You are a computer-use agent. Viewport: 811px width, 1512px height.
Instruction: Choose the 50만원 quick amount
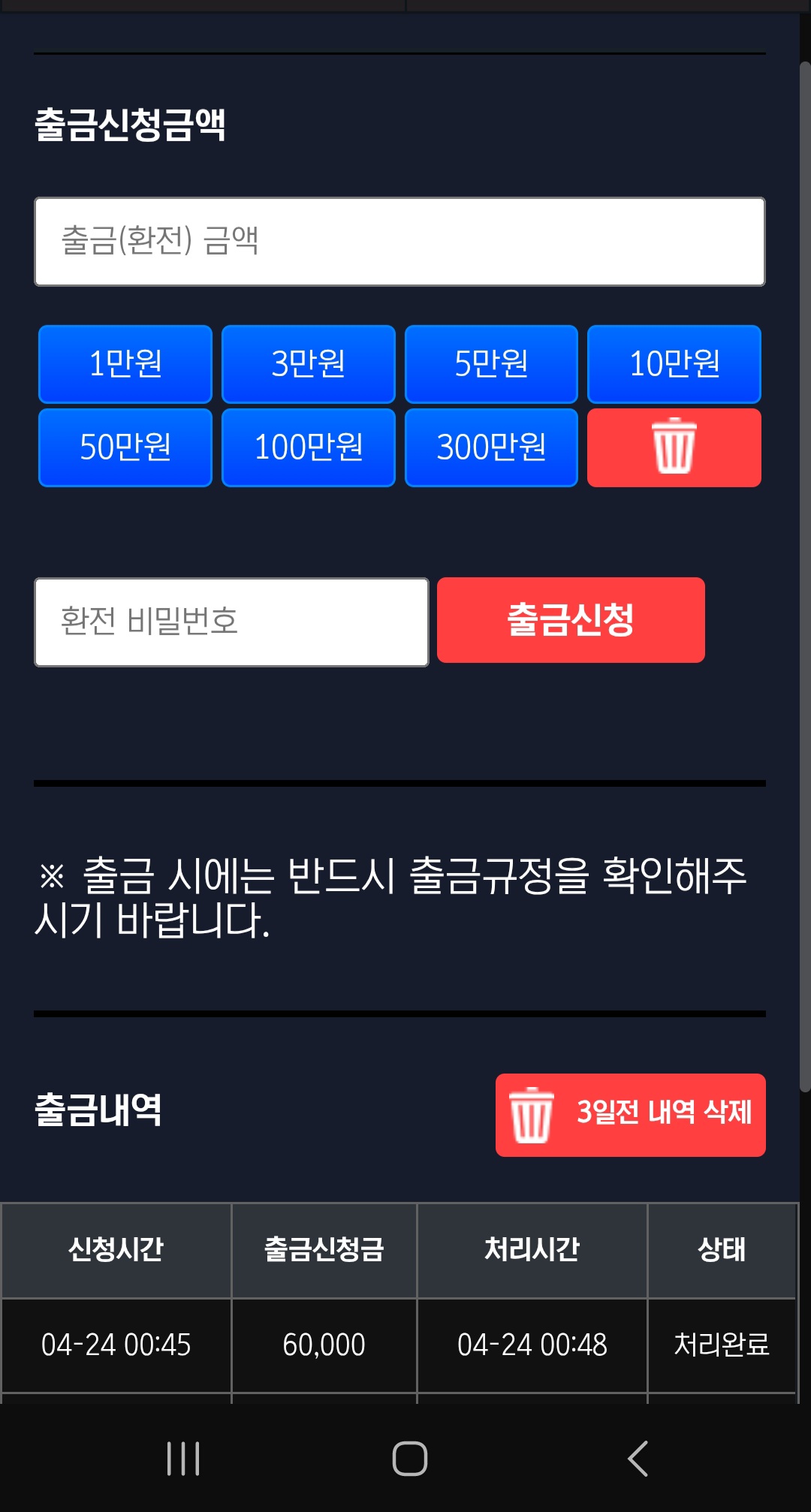(x=125, y=447)
